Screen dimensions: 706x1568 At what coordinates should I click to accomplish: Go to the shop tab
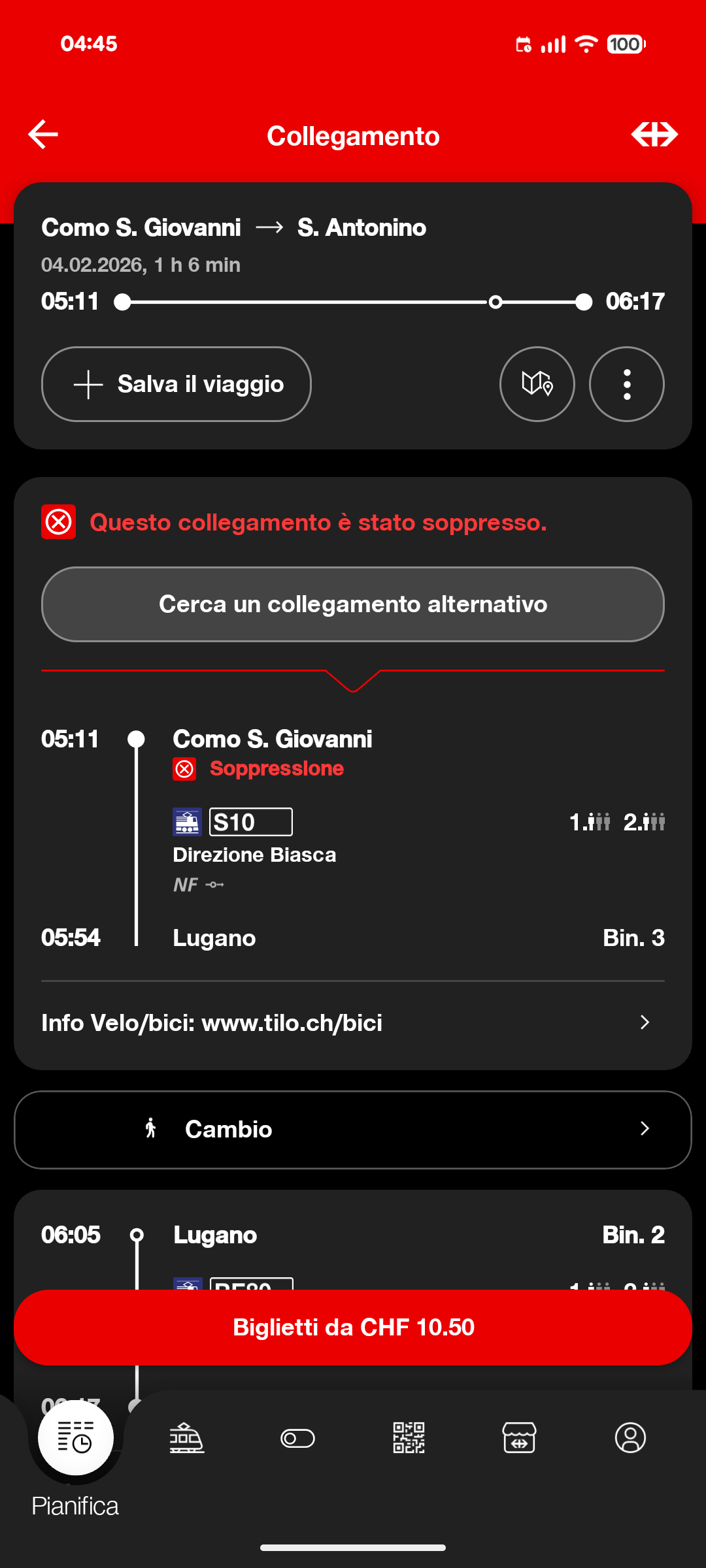(519, 1439)
